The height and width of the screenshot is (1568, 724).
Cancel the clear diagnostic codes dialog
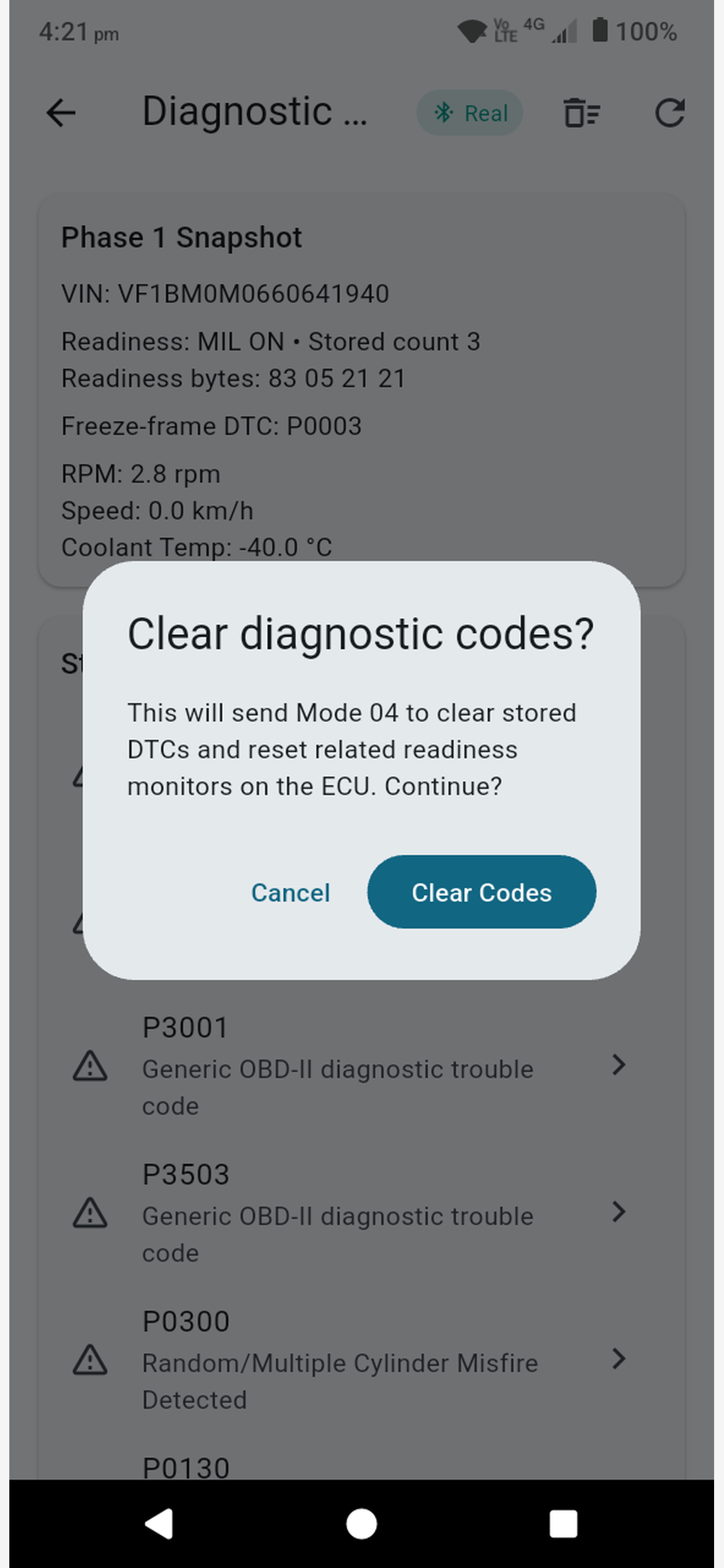pos(290,892)
